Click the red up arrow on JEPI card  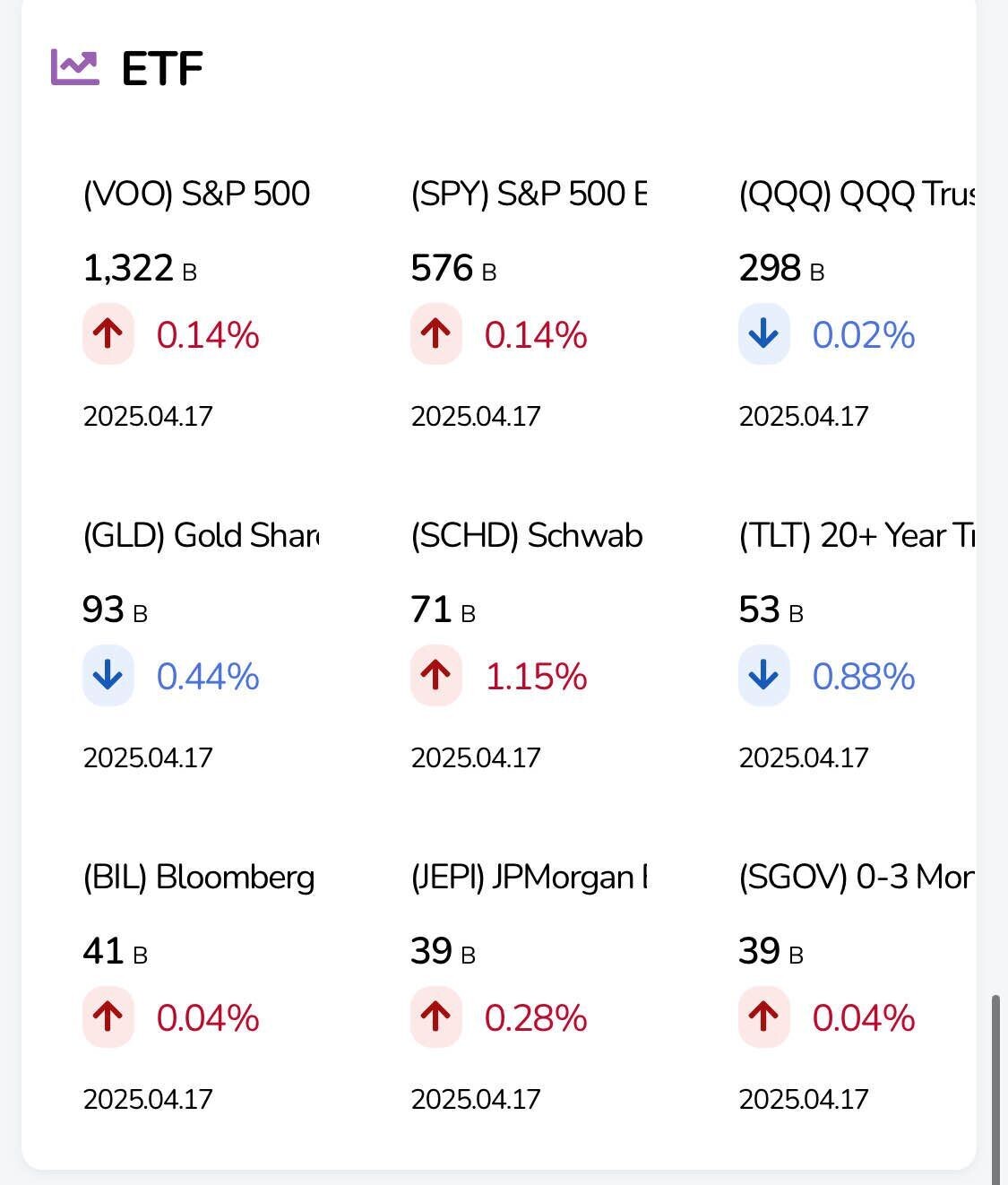[435, 1017]
